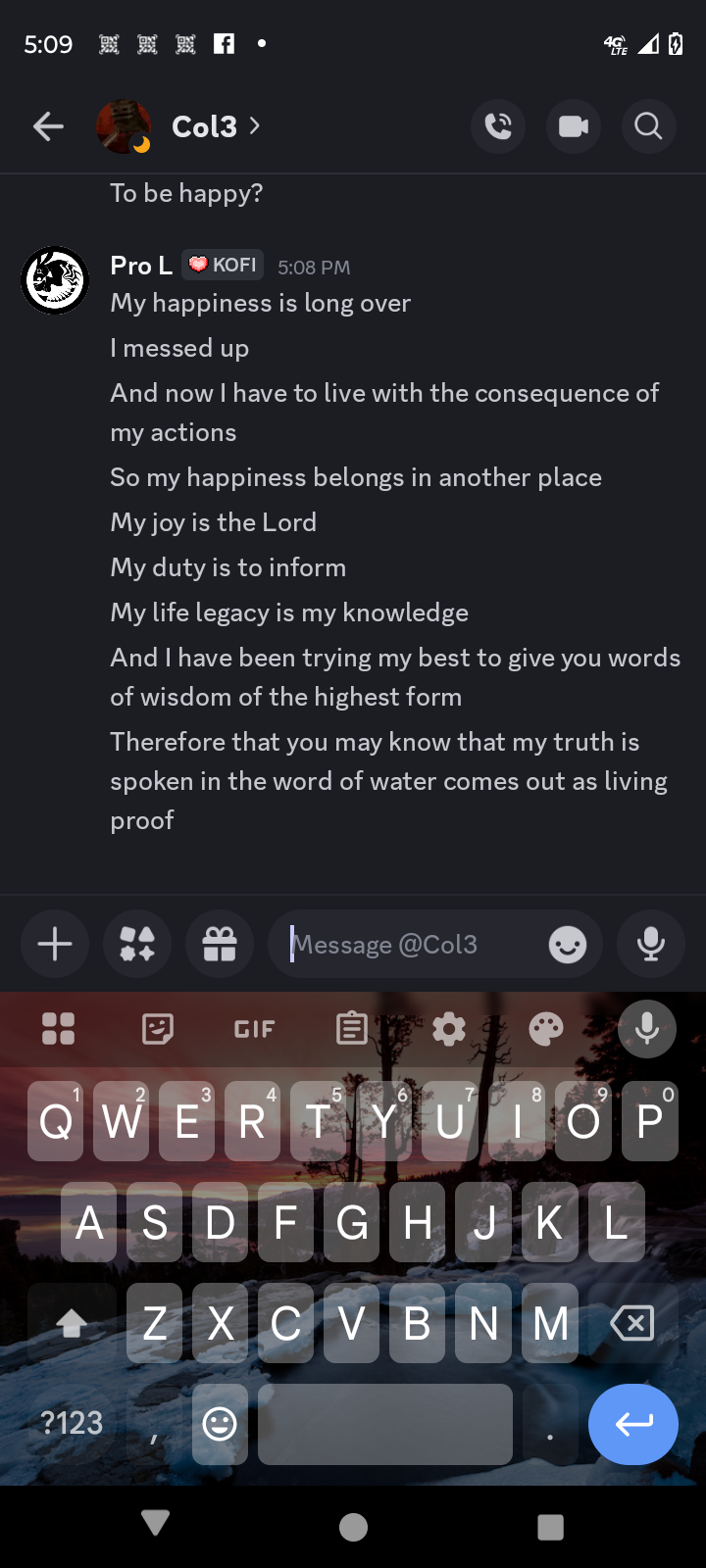
Task: View Pro L's profile avatar
Action: click(x=55, y=280)
